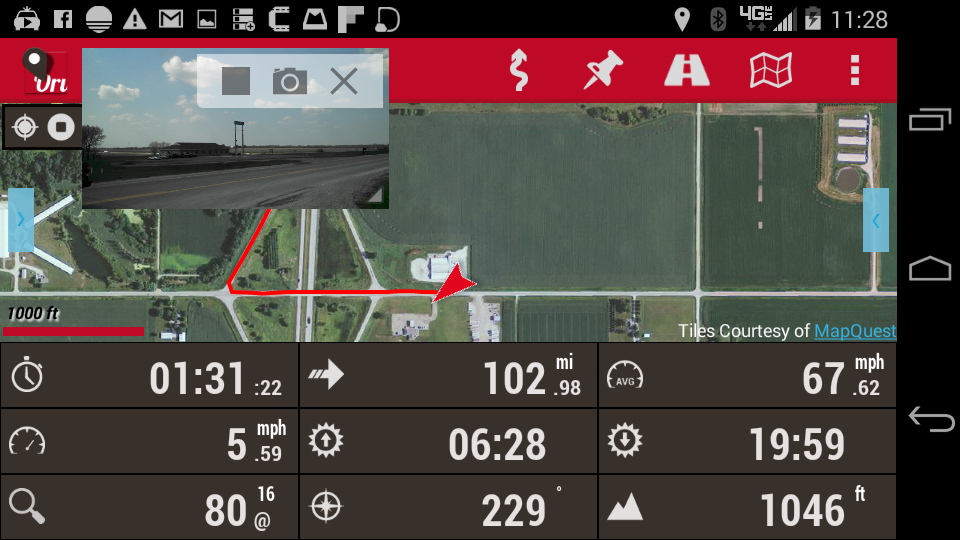Tap the elapsed time 01:31 field
960x540 pixels.
point(150,376)
